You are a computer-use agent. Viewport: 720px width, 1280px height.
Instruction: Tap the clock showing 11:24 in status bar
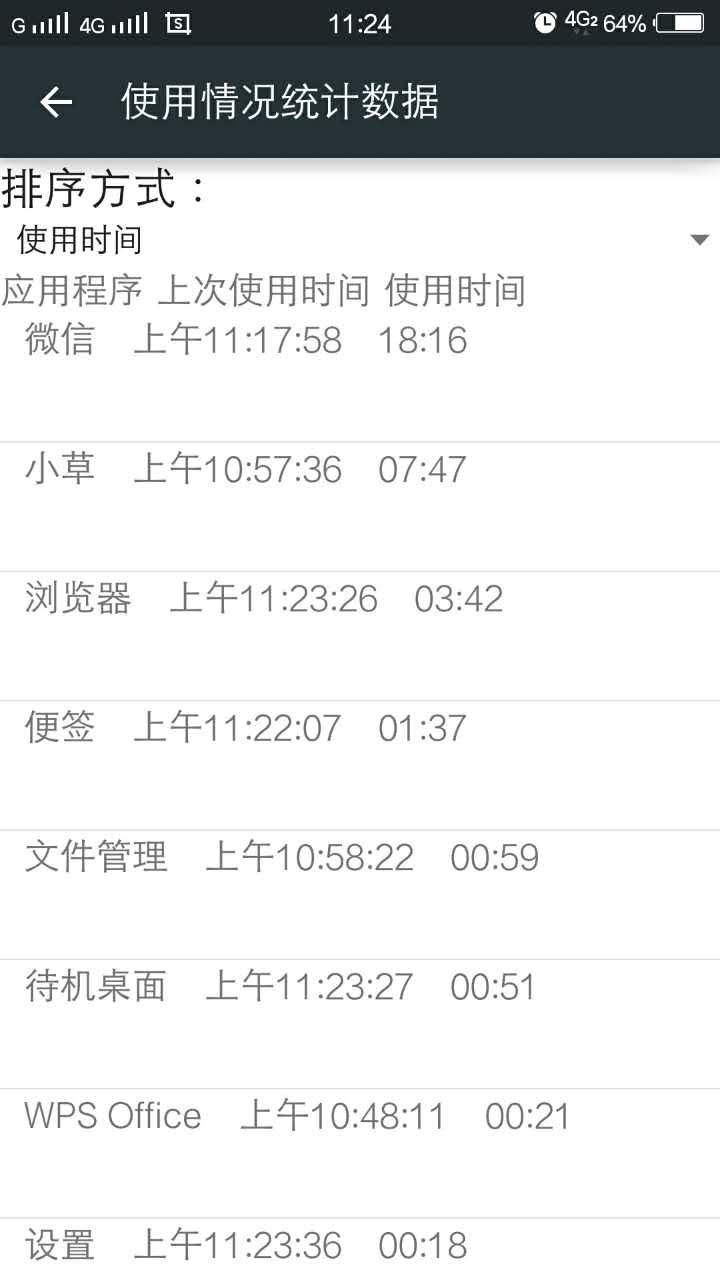[x=358, y=22]
